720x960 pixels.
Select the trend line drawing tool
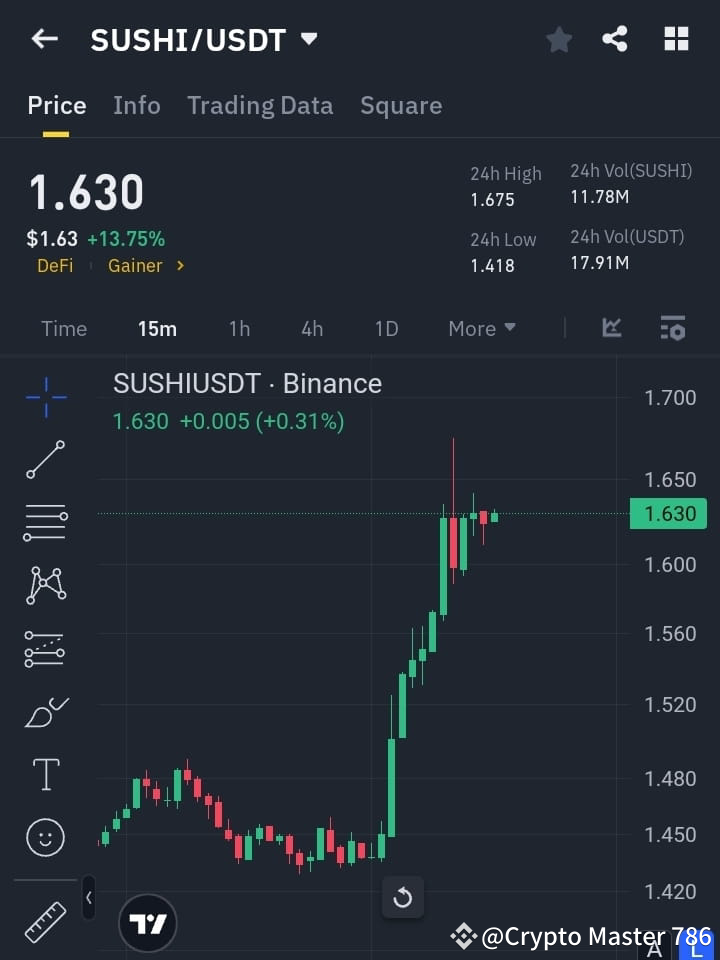point(44,460)
